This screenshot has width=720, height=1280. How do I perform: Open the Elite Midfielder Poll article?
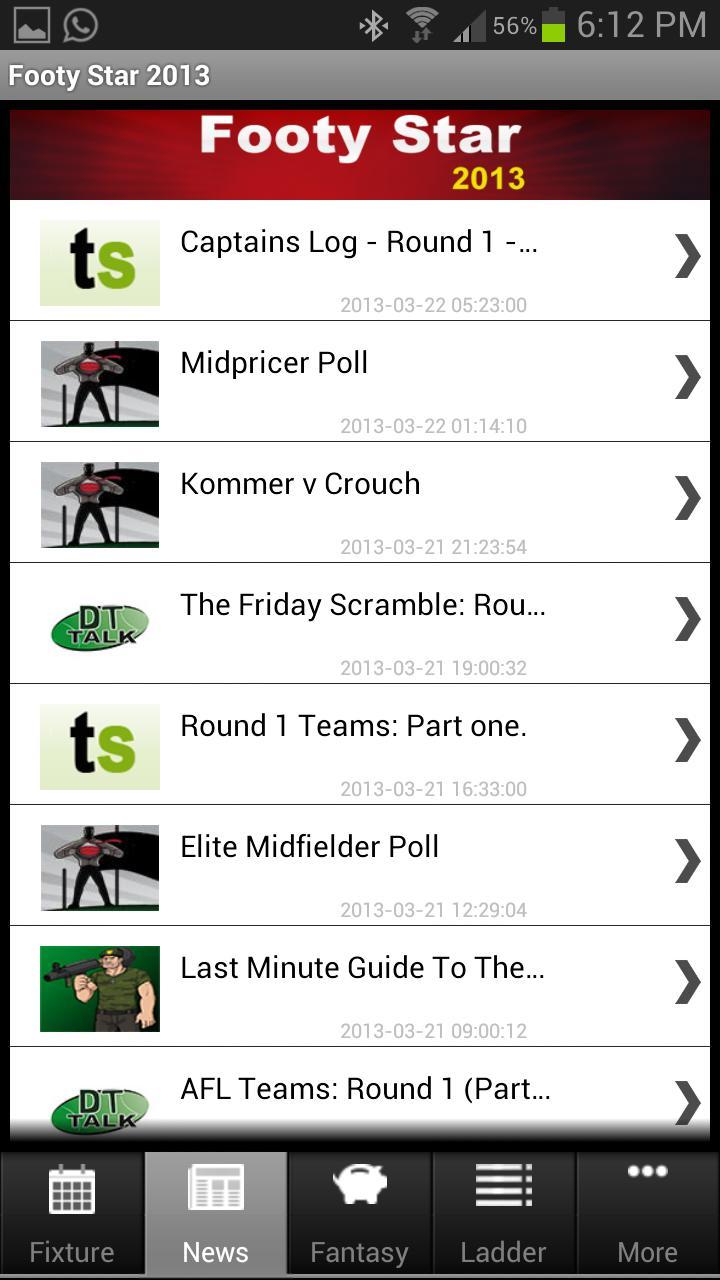click(360, 862)
